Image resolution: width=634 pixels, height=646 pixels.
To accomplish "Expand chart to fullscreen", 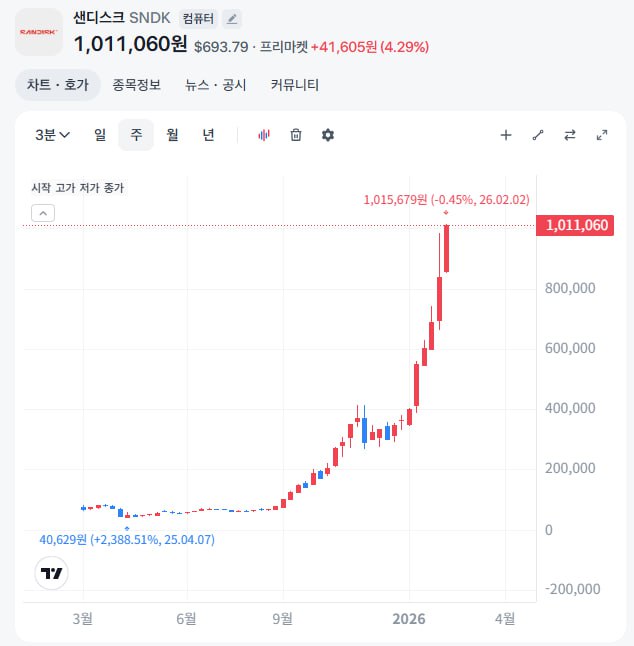I will [x=602, y=135].
